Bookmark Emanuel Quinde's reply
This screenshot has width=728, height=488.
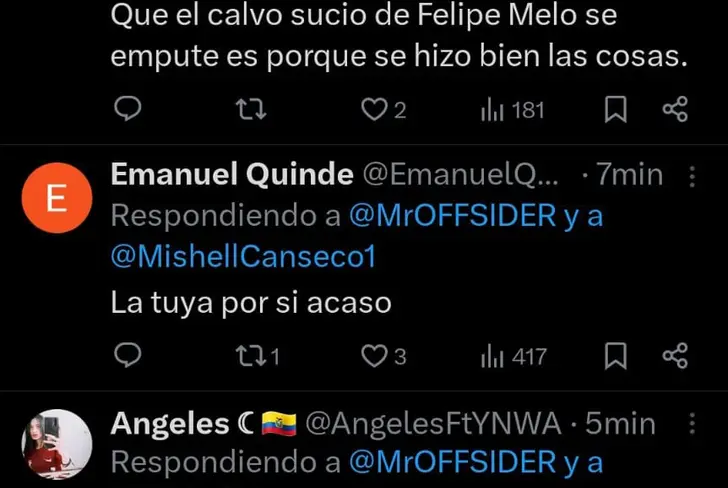point(617,355)
